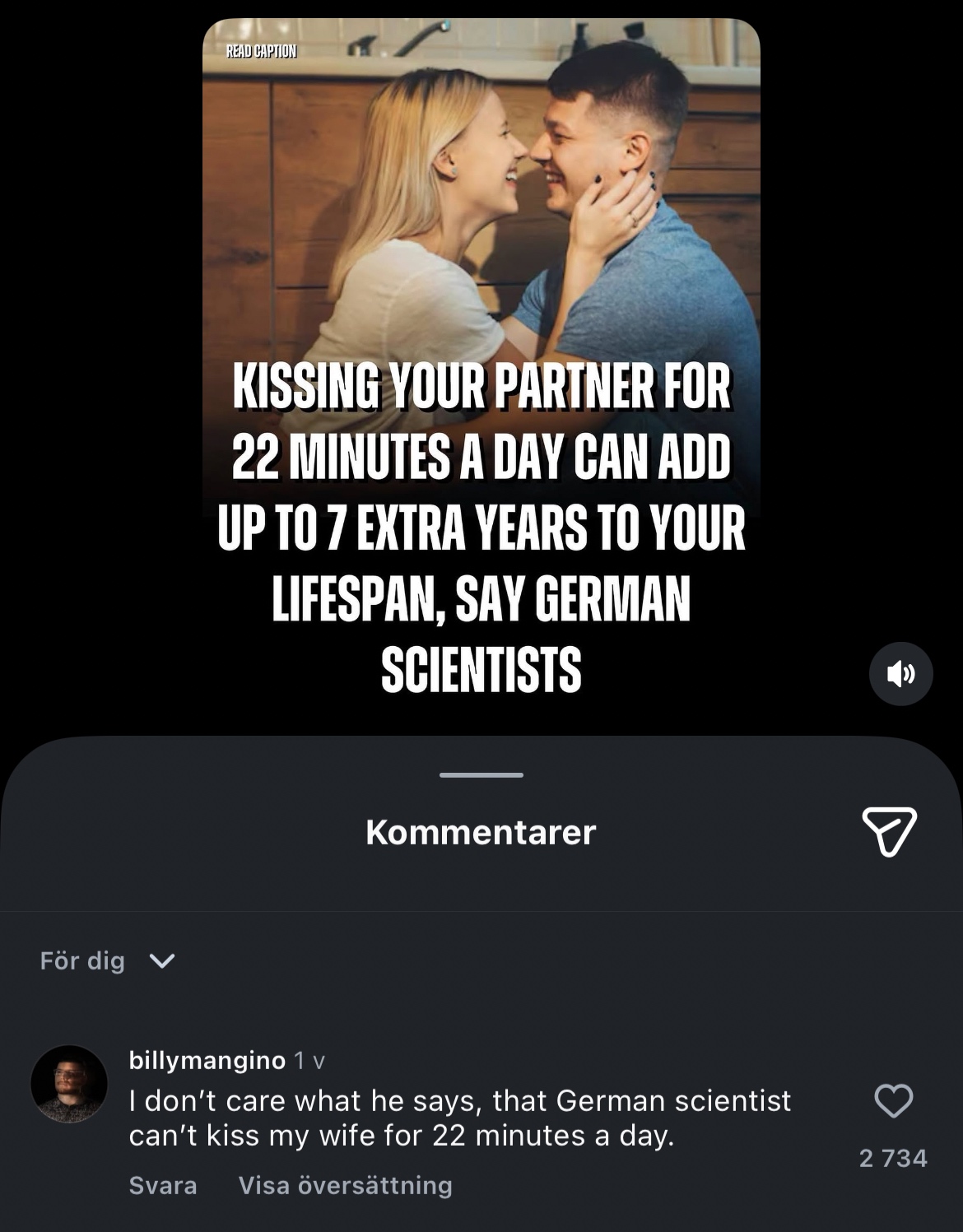
Task: Tap the comments sheet drag handle
Action: [481, 774]
